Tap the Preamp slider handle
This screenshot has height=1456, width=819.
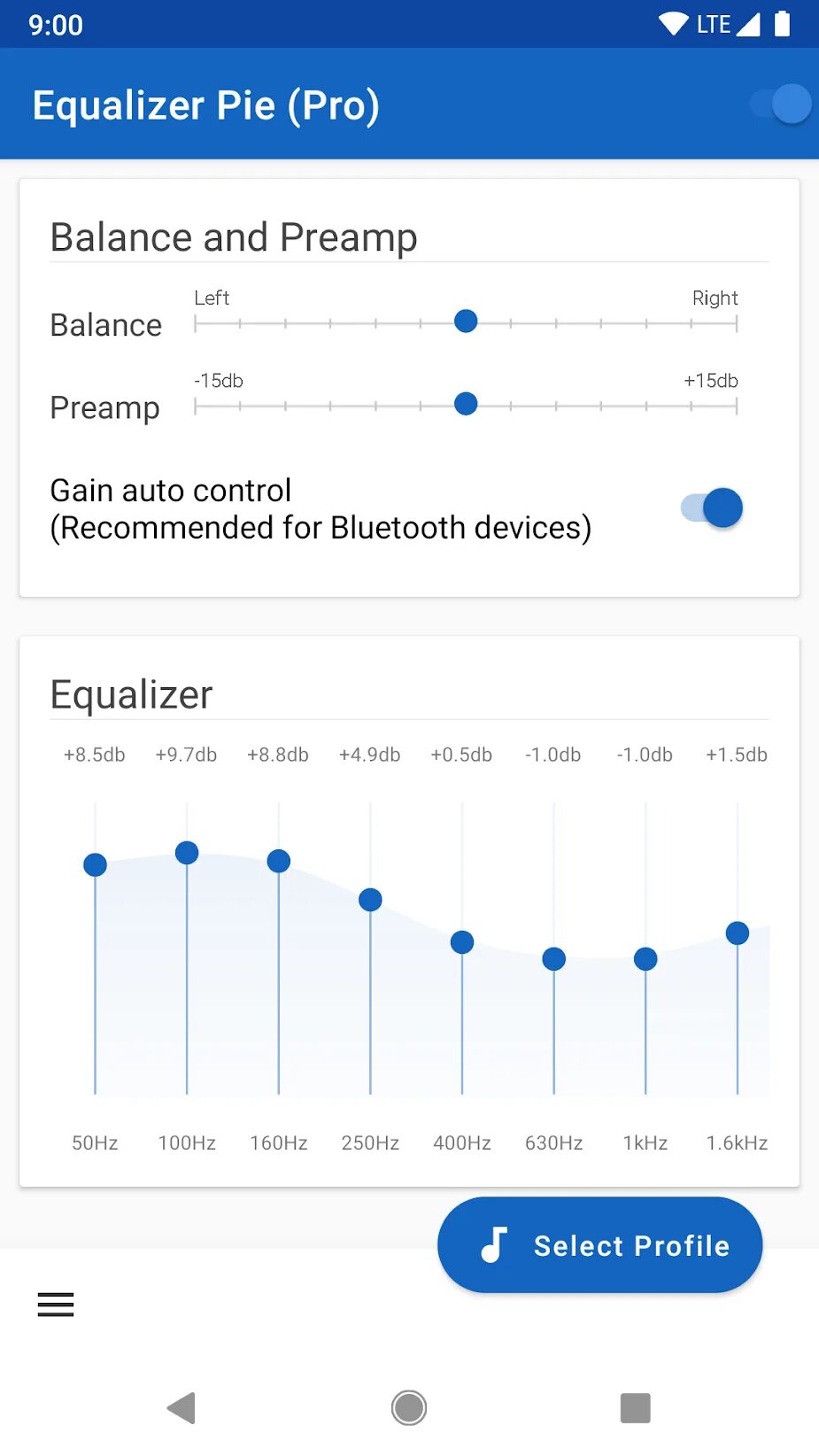point(466,404)
